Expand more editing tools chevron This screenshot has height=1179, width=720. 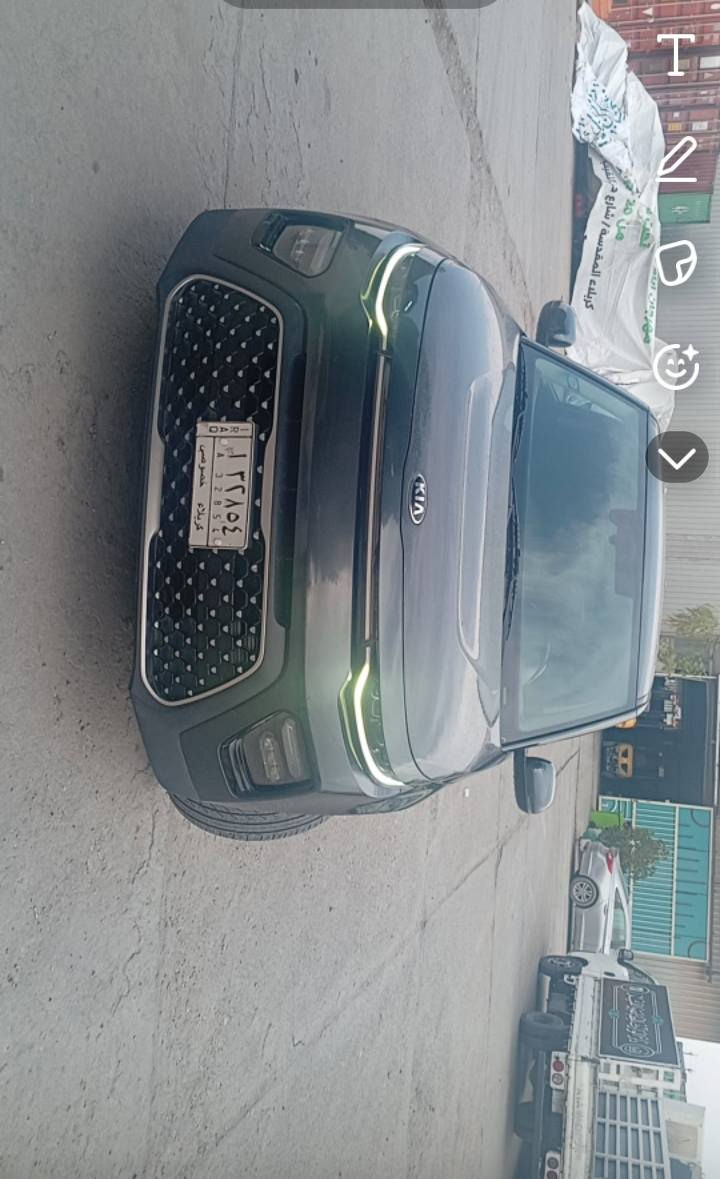677,458
